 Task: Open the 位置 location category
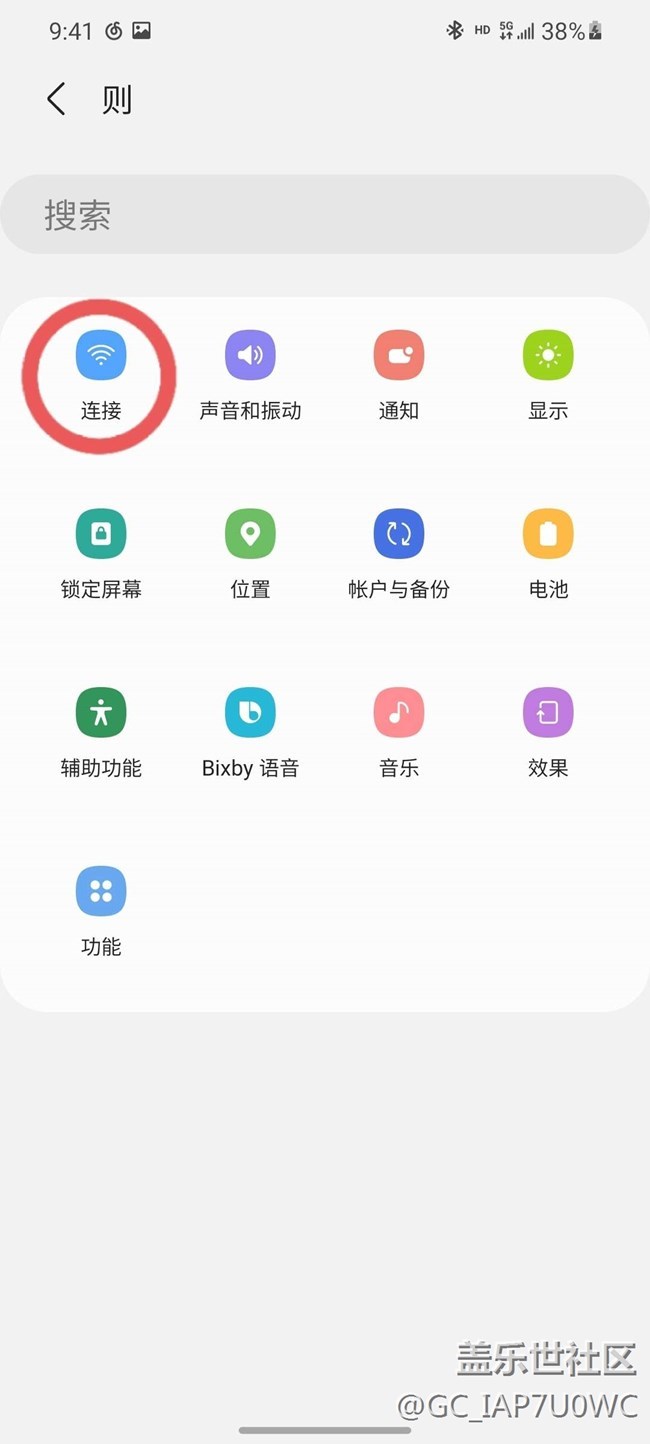pyautogui.click(x=250, y=554)
